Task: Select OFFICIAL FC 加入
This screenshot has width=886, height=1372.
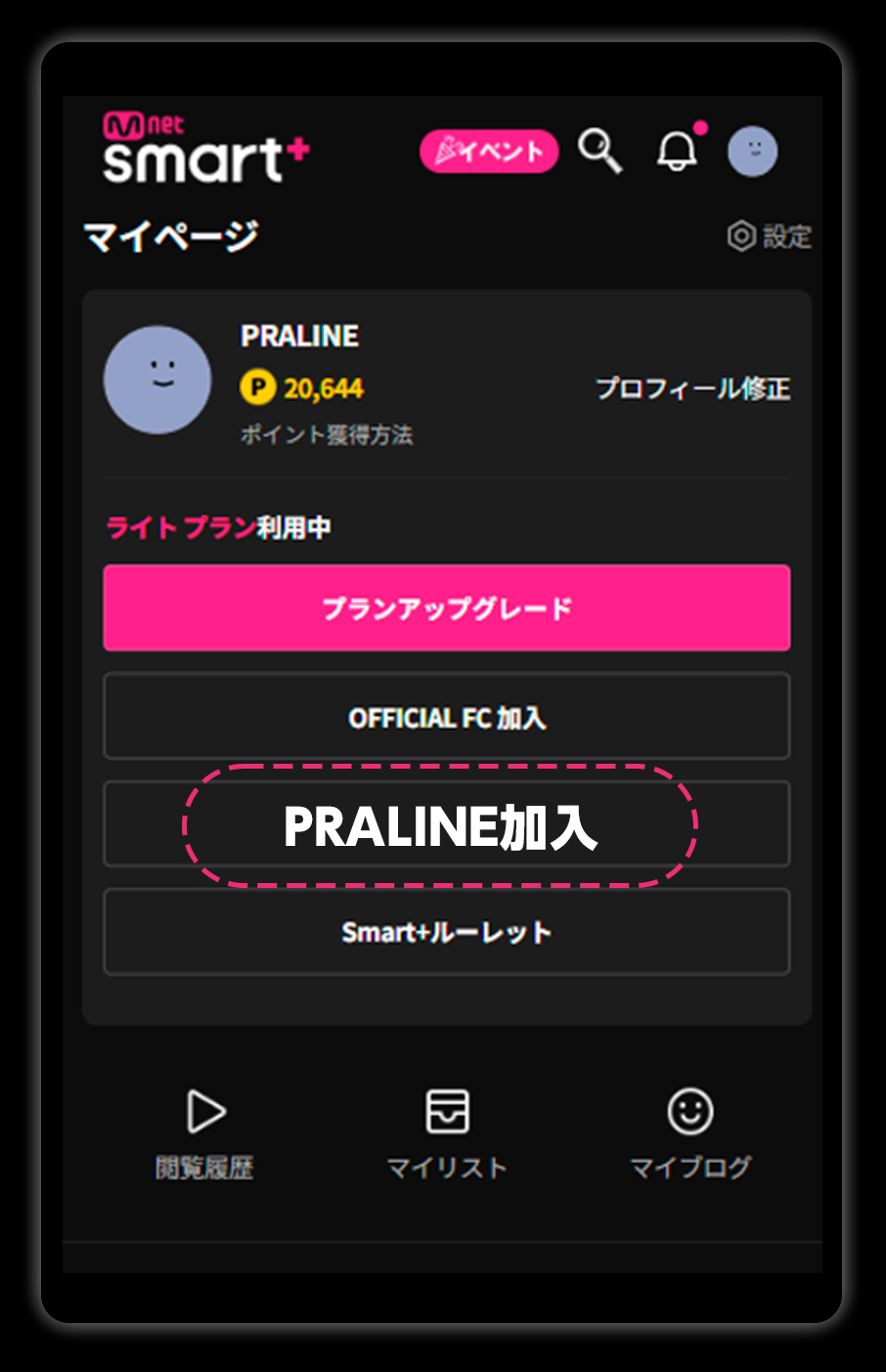Action: coord(447,717)
